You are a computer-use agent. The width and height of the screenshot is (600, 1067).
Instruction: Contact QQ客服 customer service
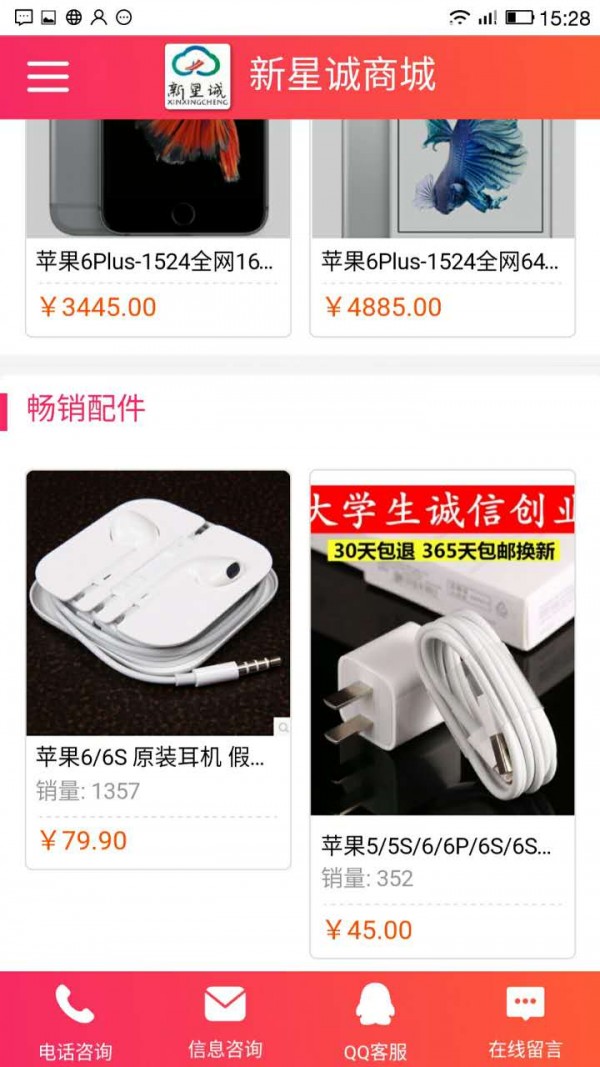click(376, 1021)
